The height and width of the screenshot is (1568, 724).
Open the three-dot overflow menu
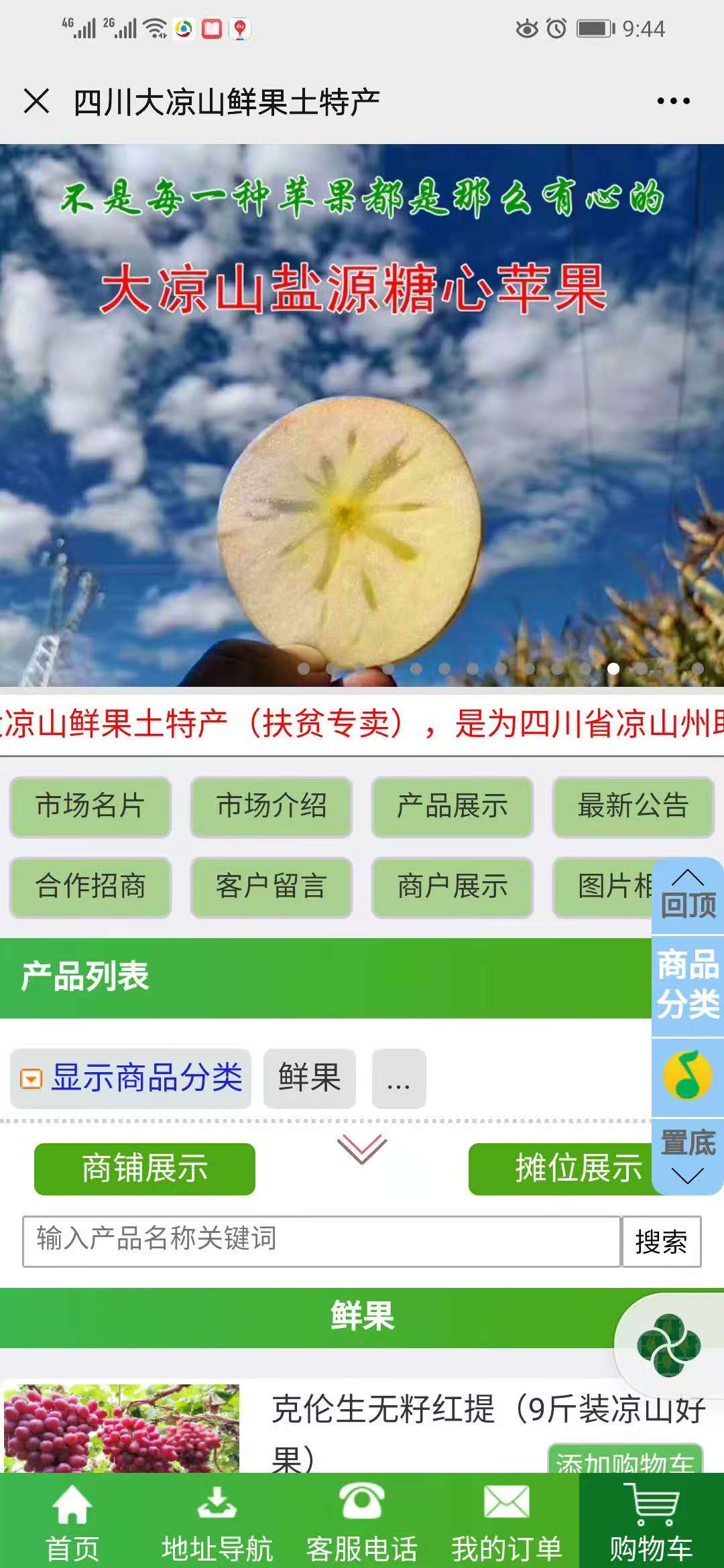[x=673, y=102]
